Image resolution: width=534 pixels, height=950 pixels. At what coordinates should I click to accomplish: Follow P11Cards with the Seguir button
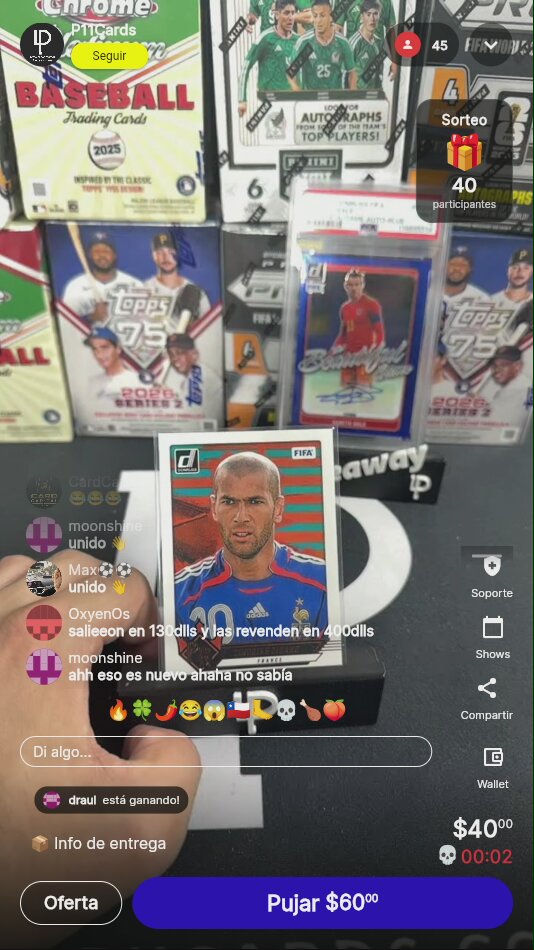coord(109,56)
